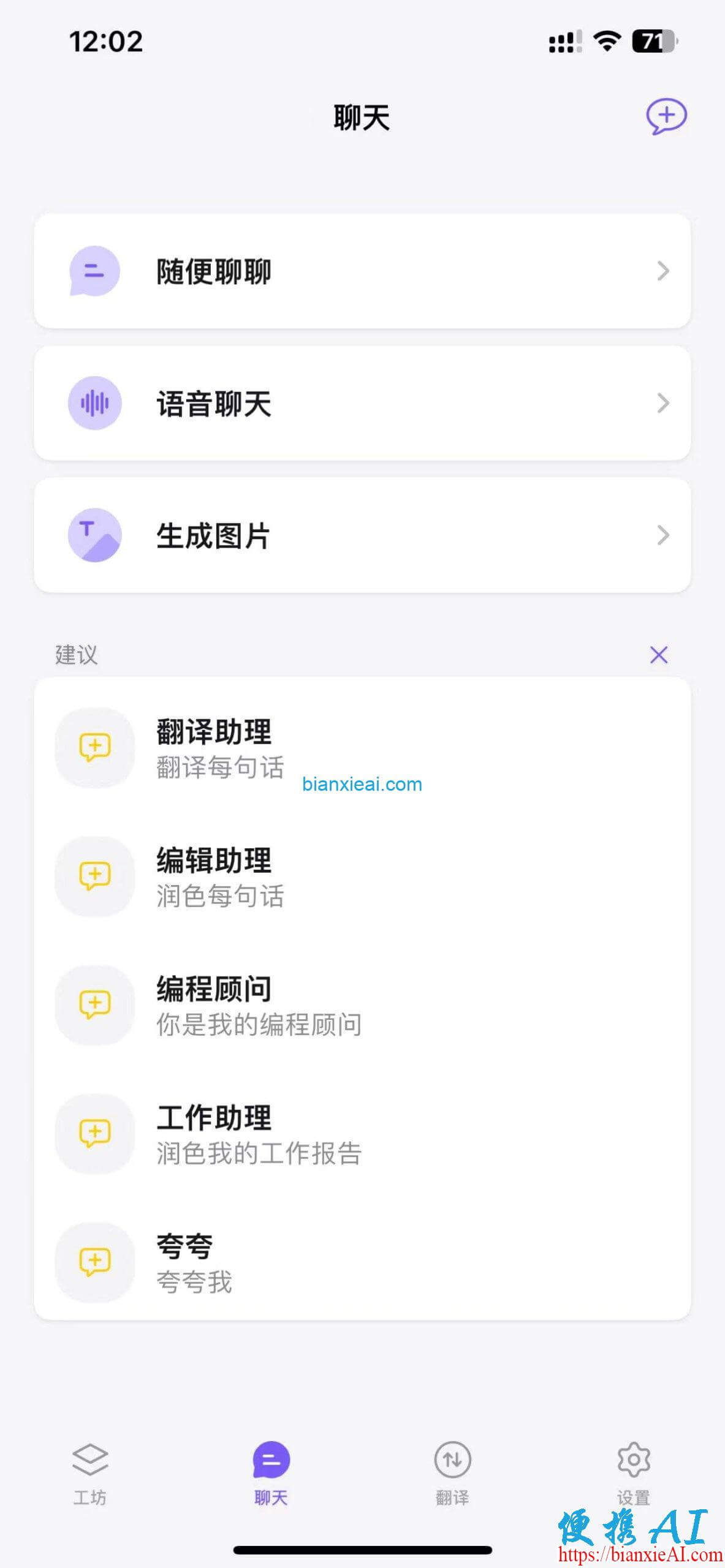Go to the 聊天 tab
Viewport: 725px width, 1568px height.
click(271, 1474)
